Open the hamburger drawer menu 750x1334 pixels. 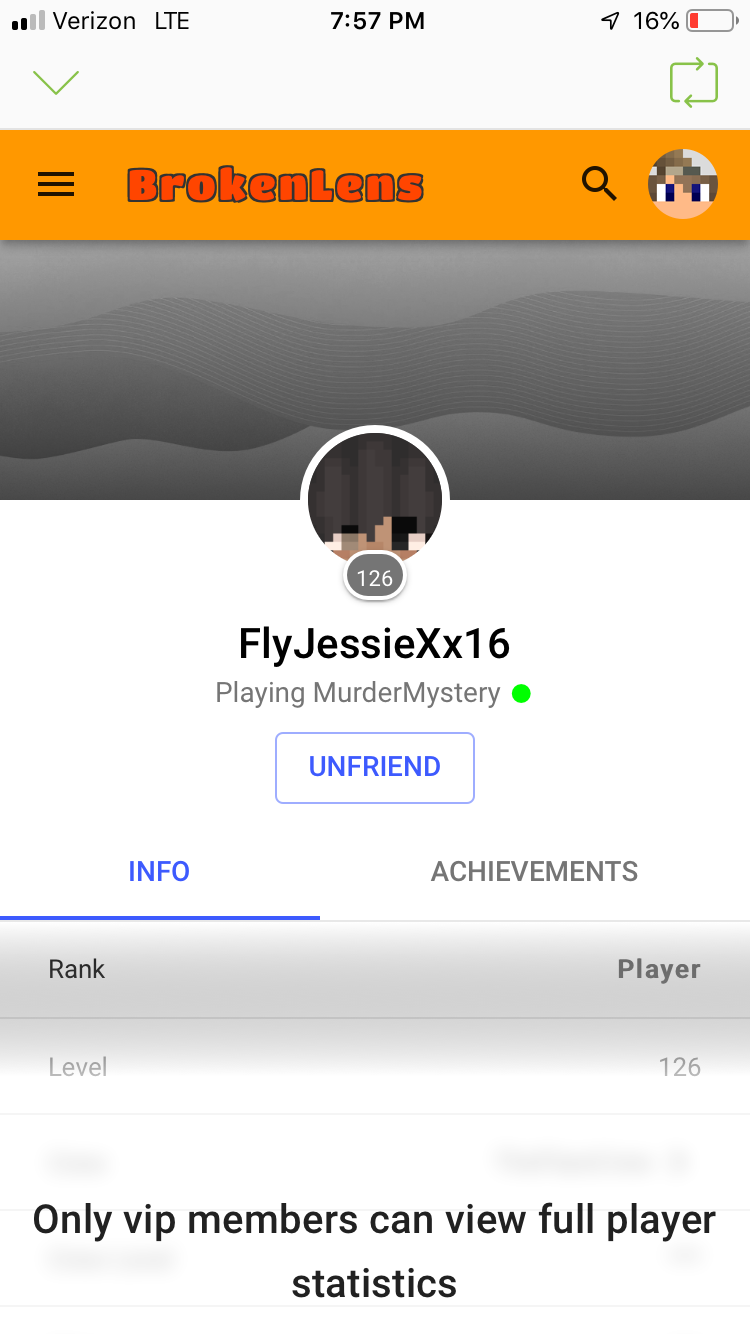(x=56, y=184)
